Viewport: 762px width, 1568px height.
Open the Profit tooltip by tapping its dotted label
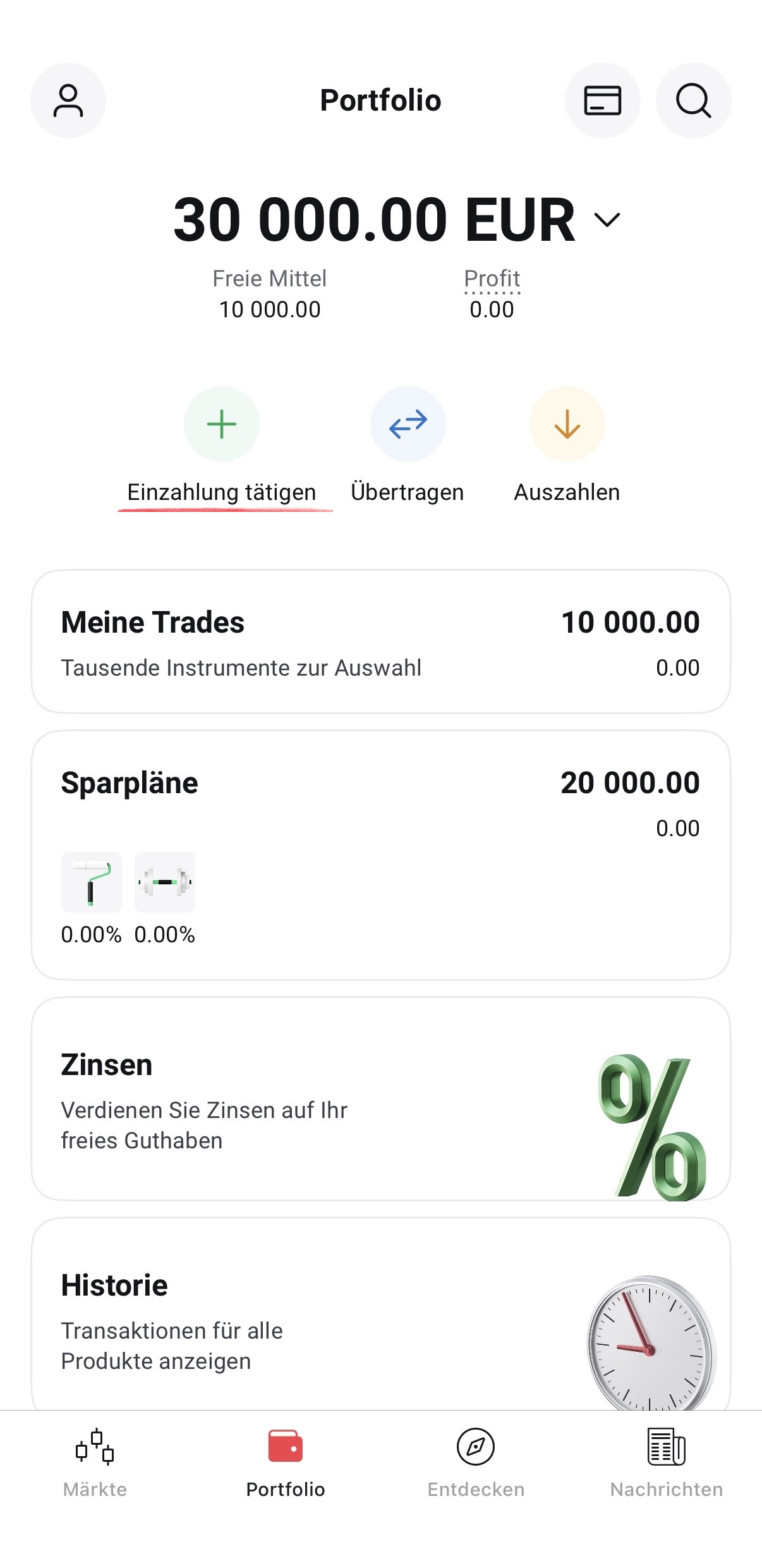[x=492, y=278]
